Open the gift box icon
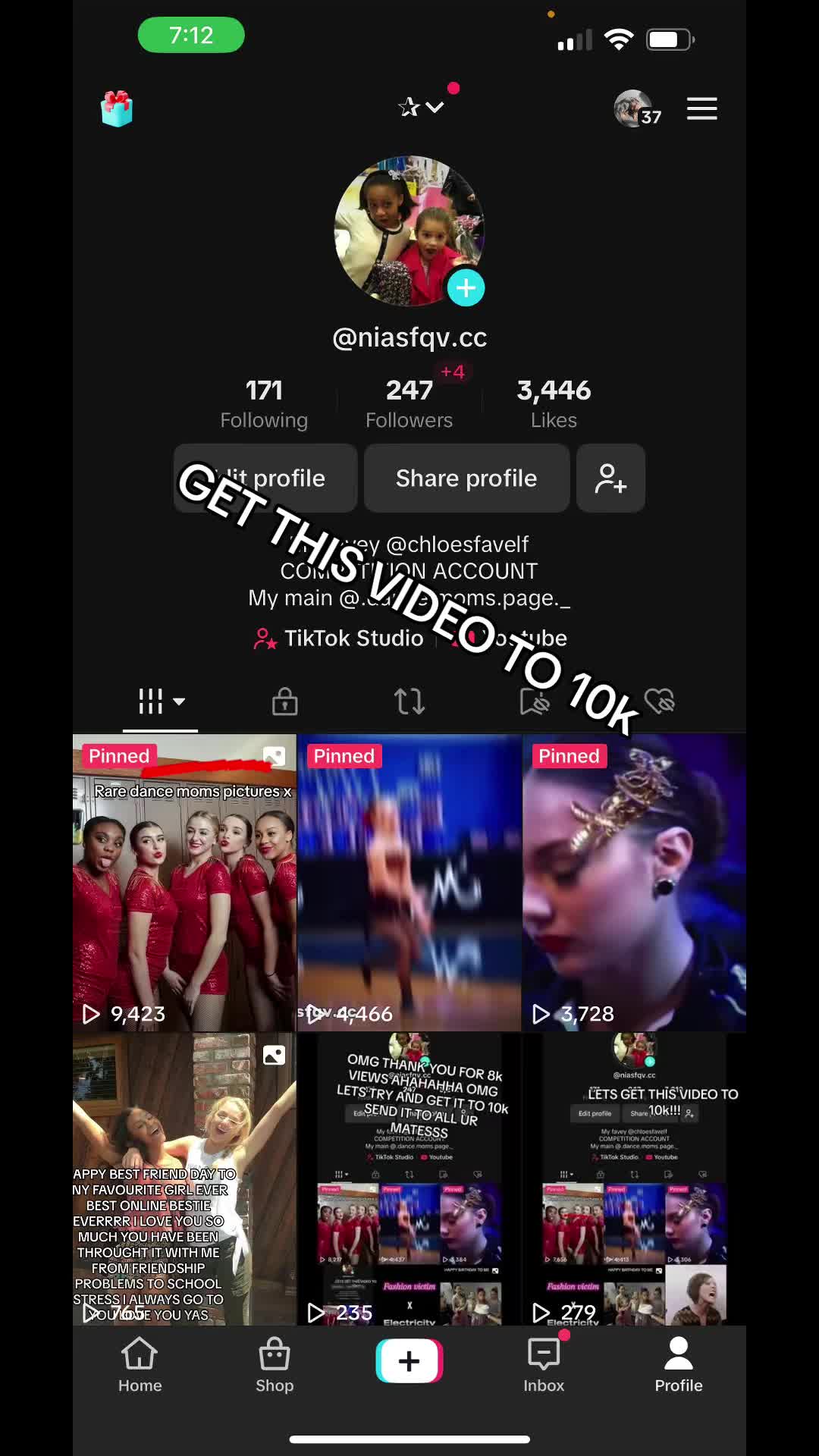The height and width of the screenshot is (1456, 819). (x=117, y=109)
